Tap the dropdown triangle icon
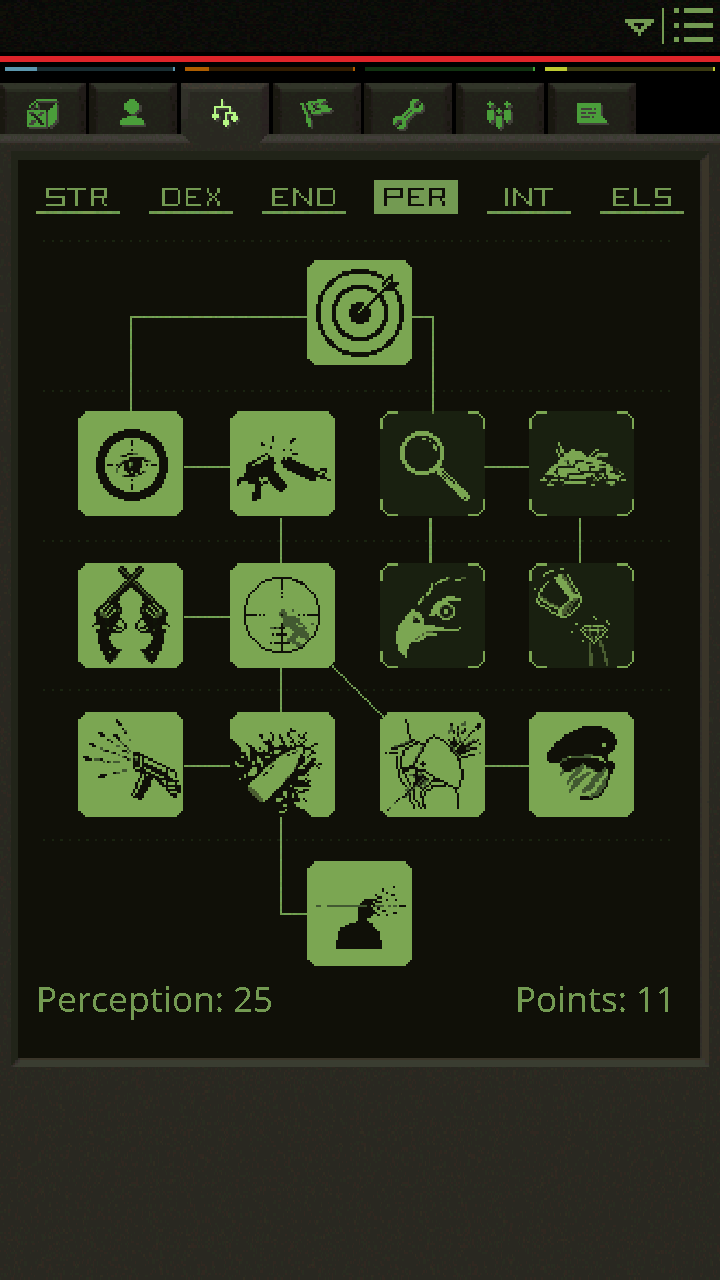 tap(640, 26)
